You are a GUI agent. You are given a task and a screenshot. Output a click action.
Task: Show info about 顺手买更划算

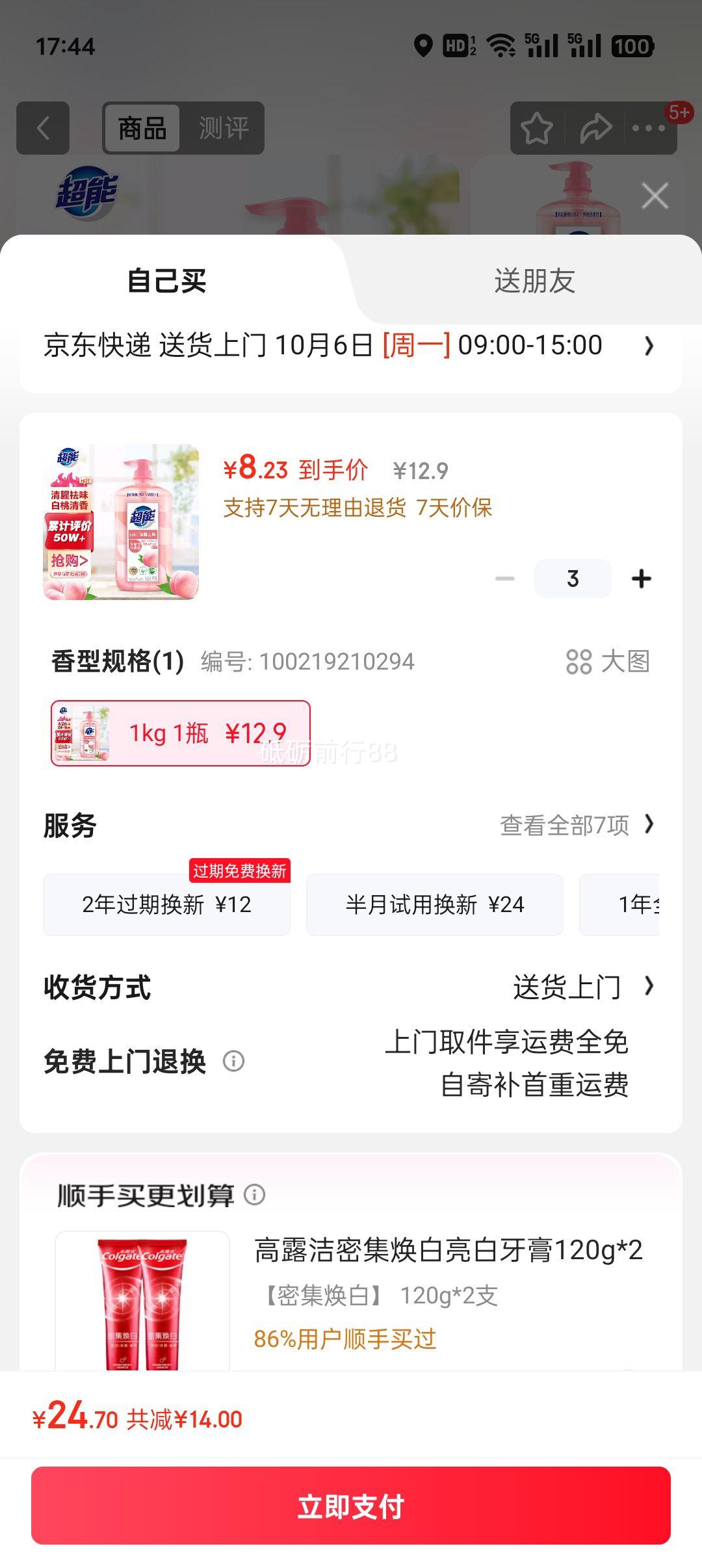tap(255, 1194)
